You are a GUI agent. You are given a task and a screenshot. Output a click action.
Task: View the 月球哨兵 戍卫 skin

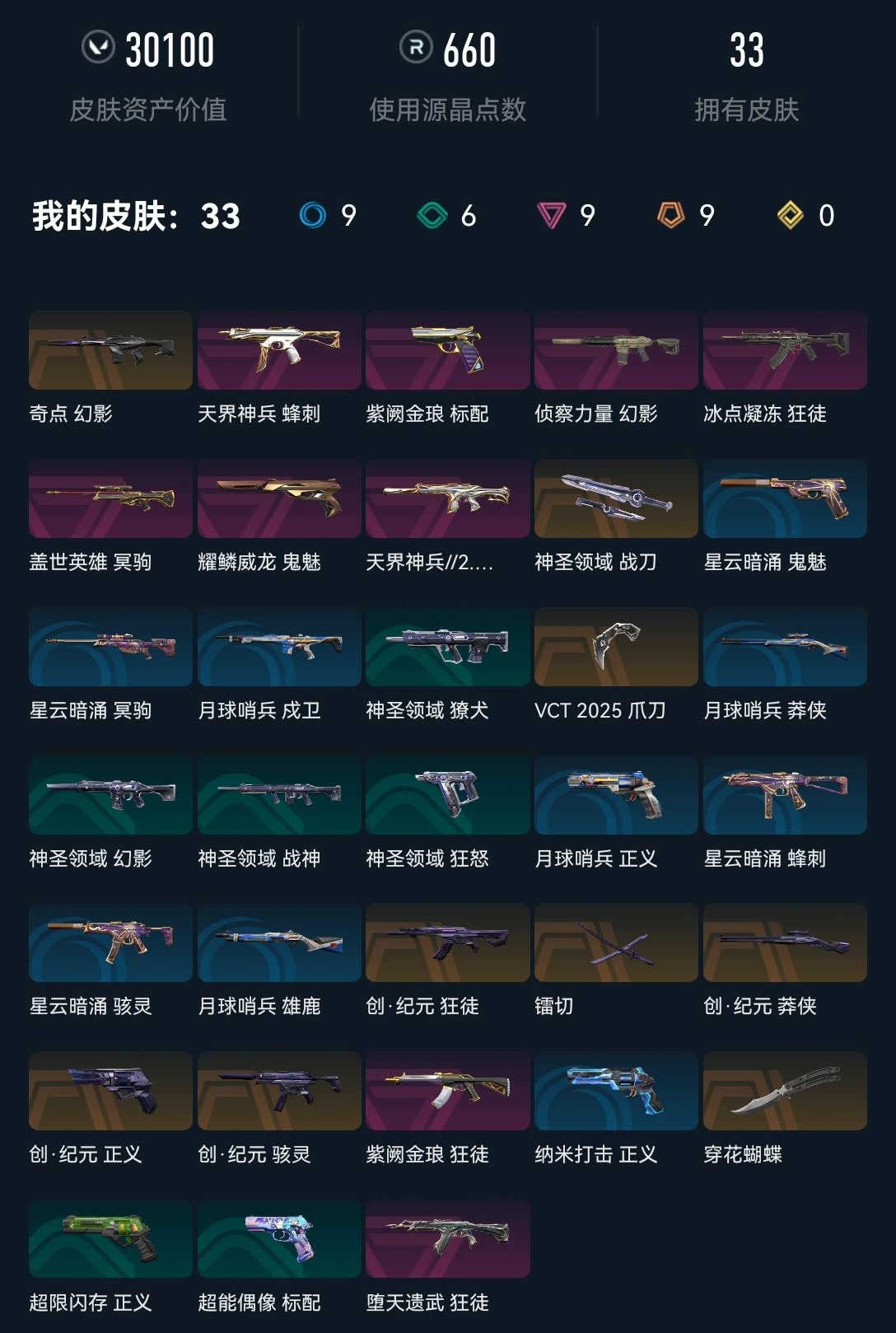[x=279, y=647]
